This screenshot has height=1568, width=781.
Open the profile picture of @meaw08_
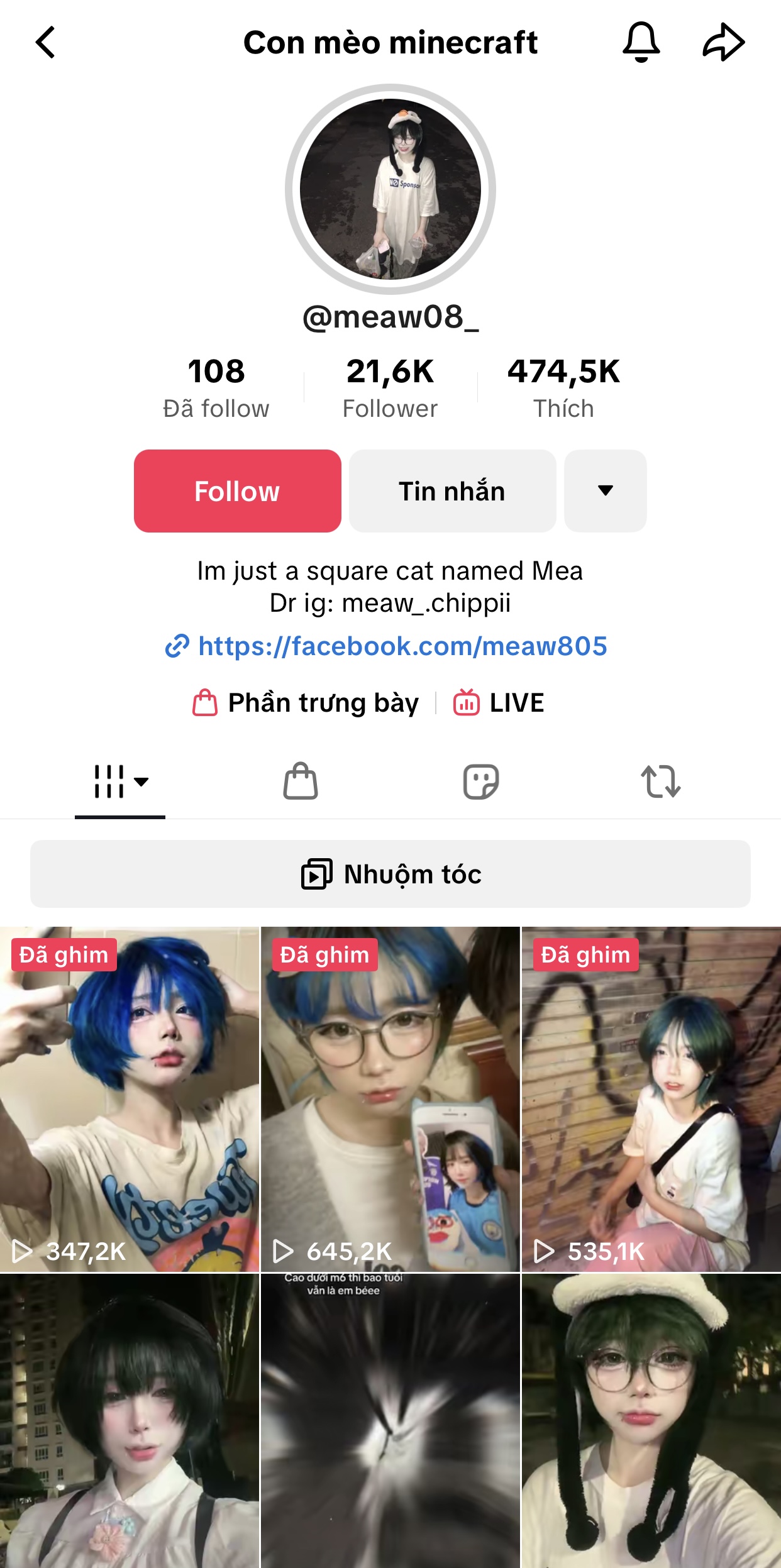[390, 189]
